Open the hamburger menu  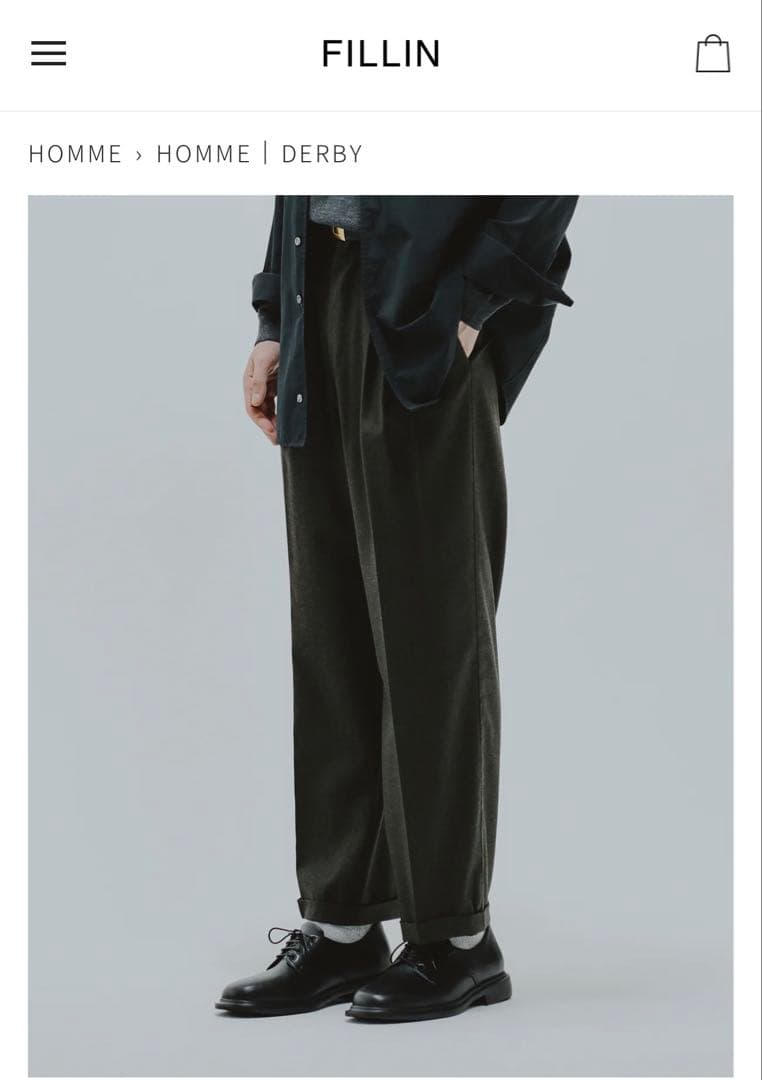[x=48, y=54]
